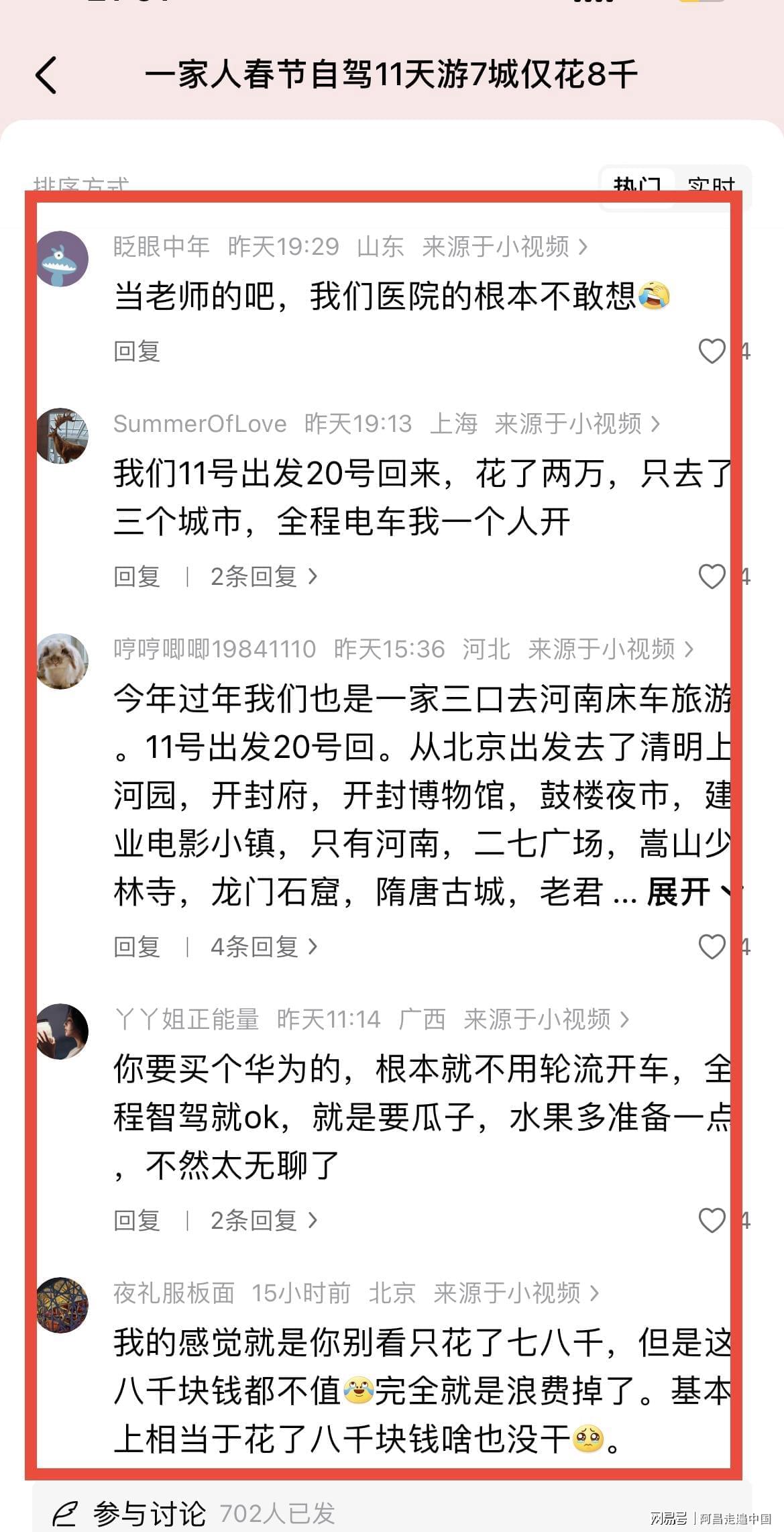Open the video source link beside 夜礼服板面
This screenshot has height=1532, width=784.
[x=516, y=1293]
